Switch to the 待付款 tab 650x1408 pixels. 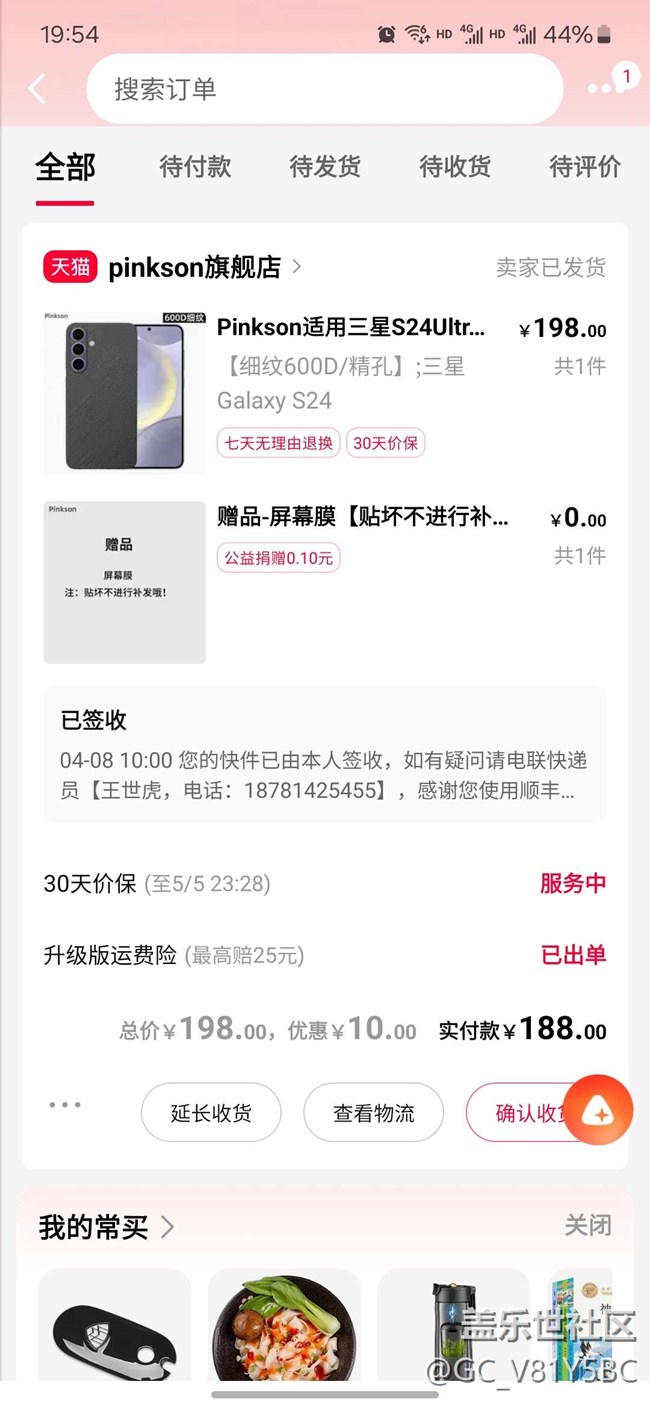click(195, 167)
